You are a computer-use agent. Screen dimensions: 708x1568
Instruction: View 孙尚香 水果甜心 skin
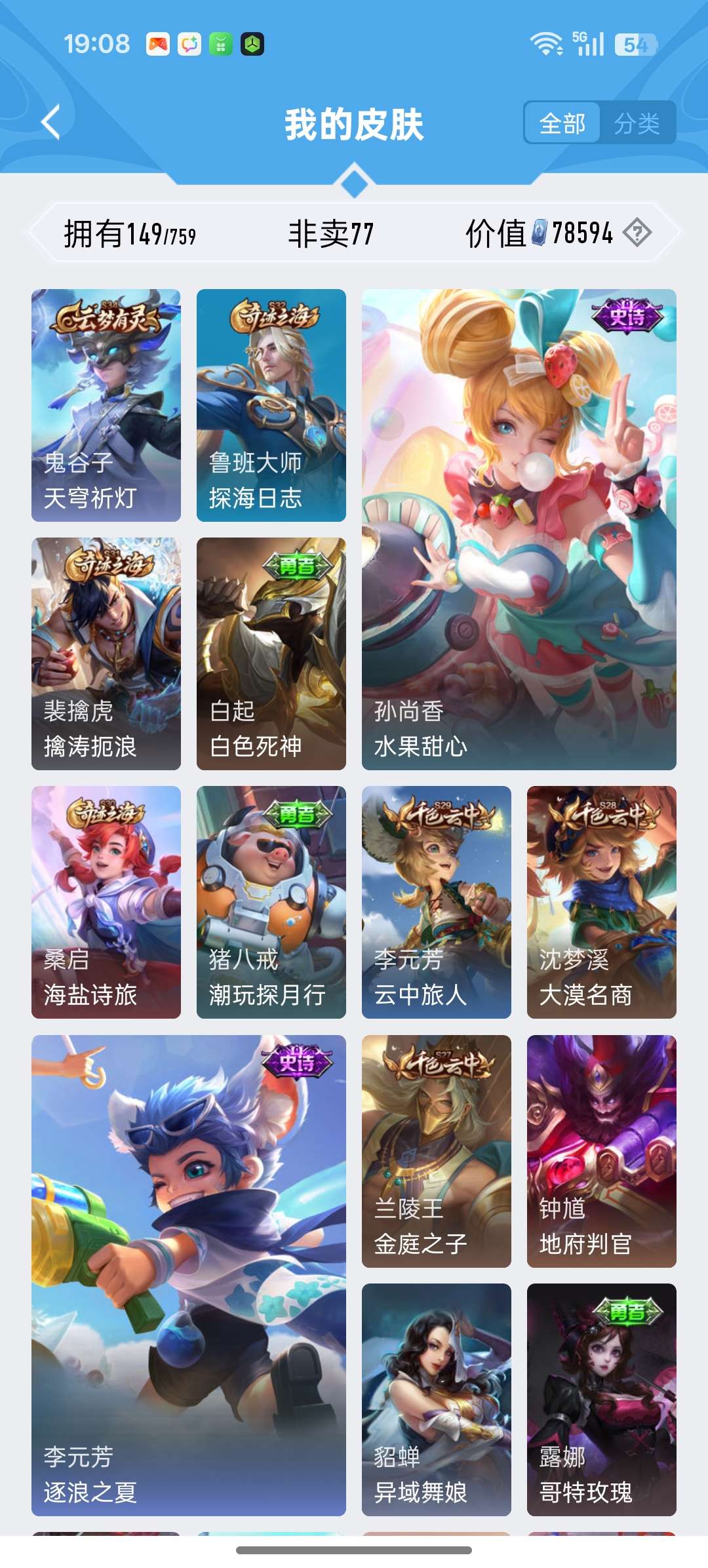(519, 529)
